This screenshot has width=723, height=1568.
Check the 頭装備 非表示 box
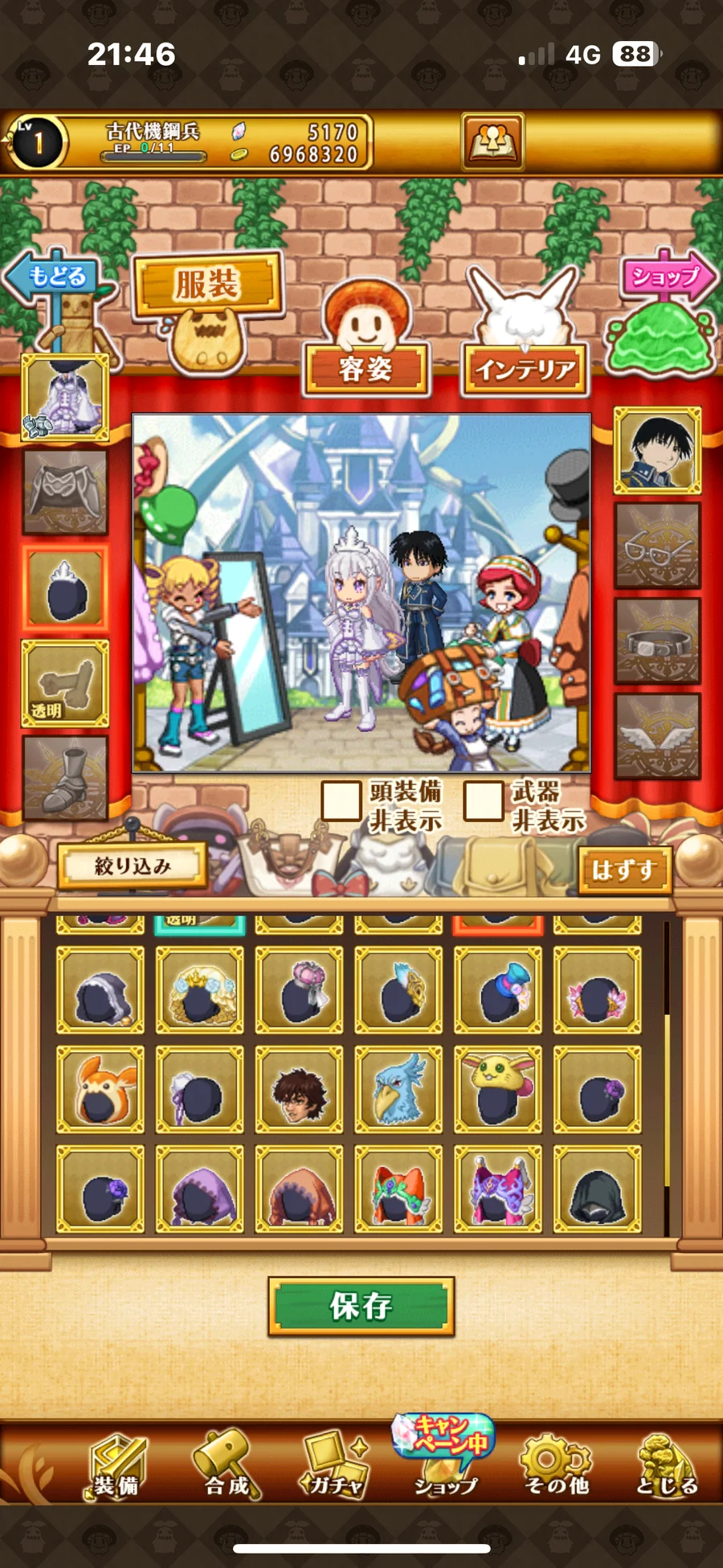(341, 800)
